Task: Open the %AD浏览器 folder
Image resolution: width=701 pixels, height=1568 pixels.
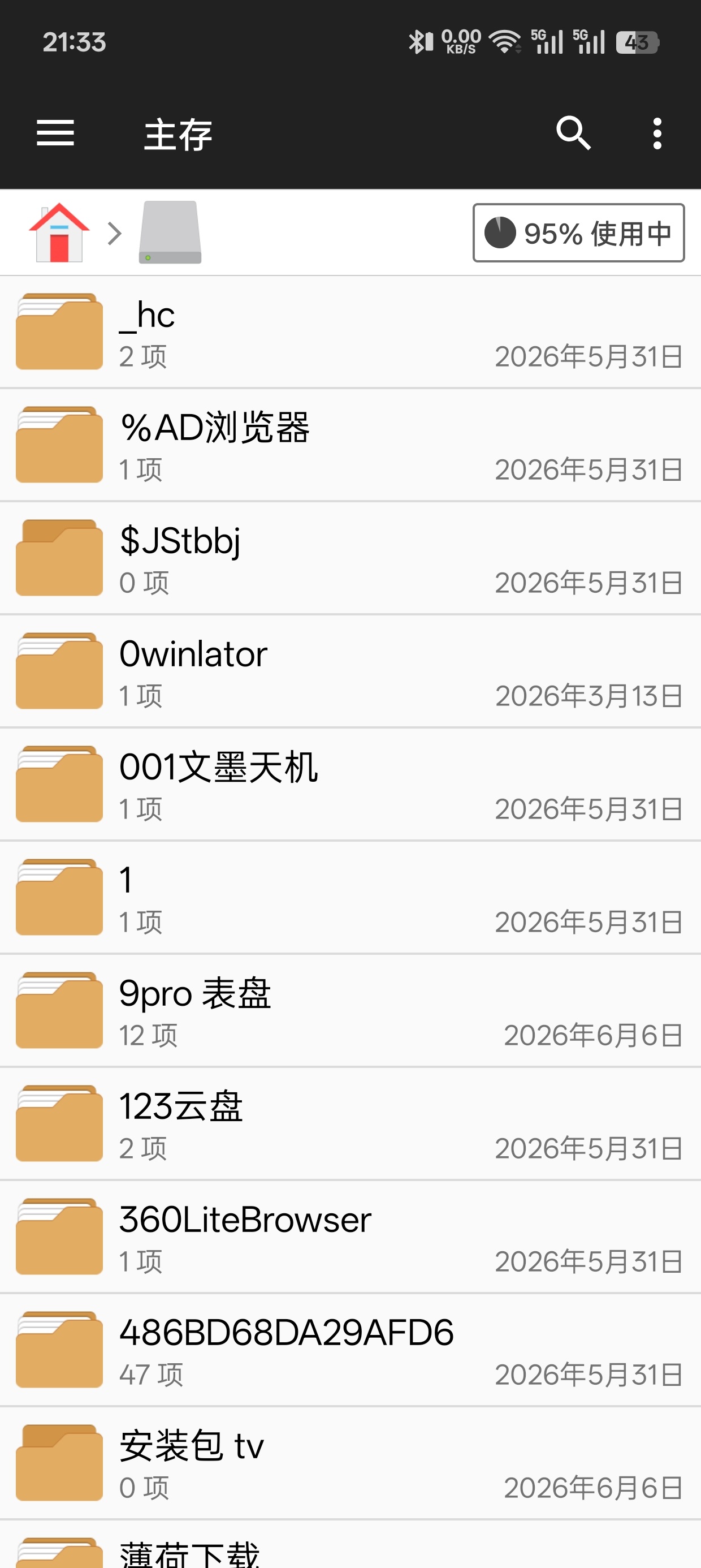Action: point(350,446)
